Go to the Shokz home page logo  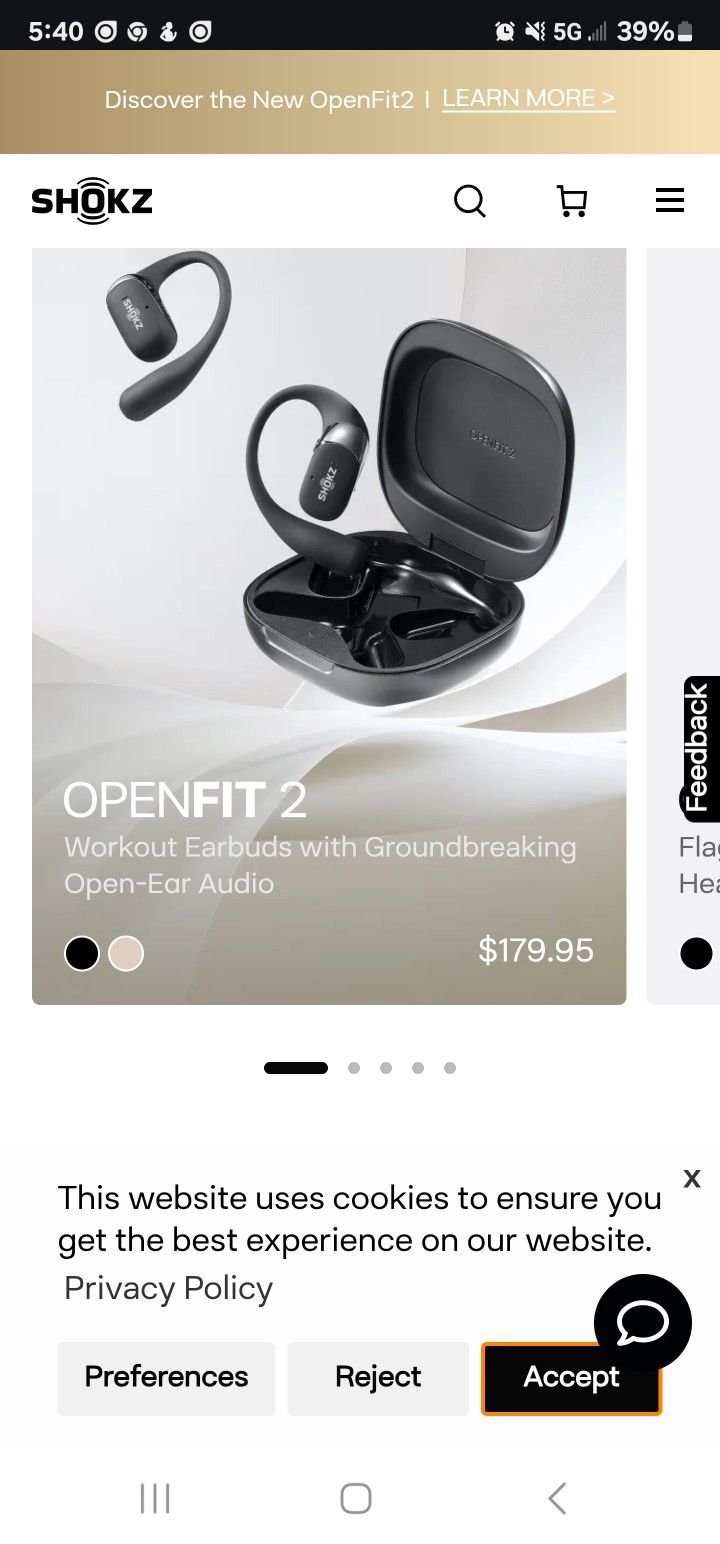92,201
